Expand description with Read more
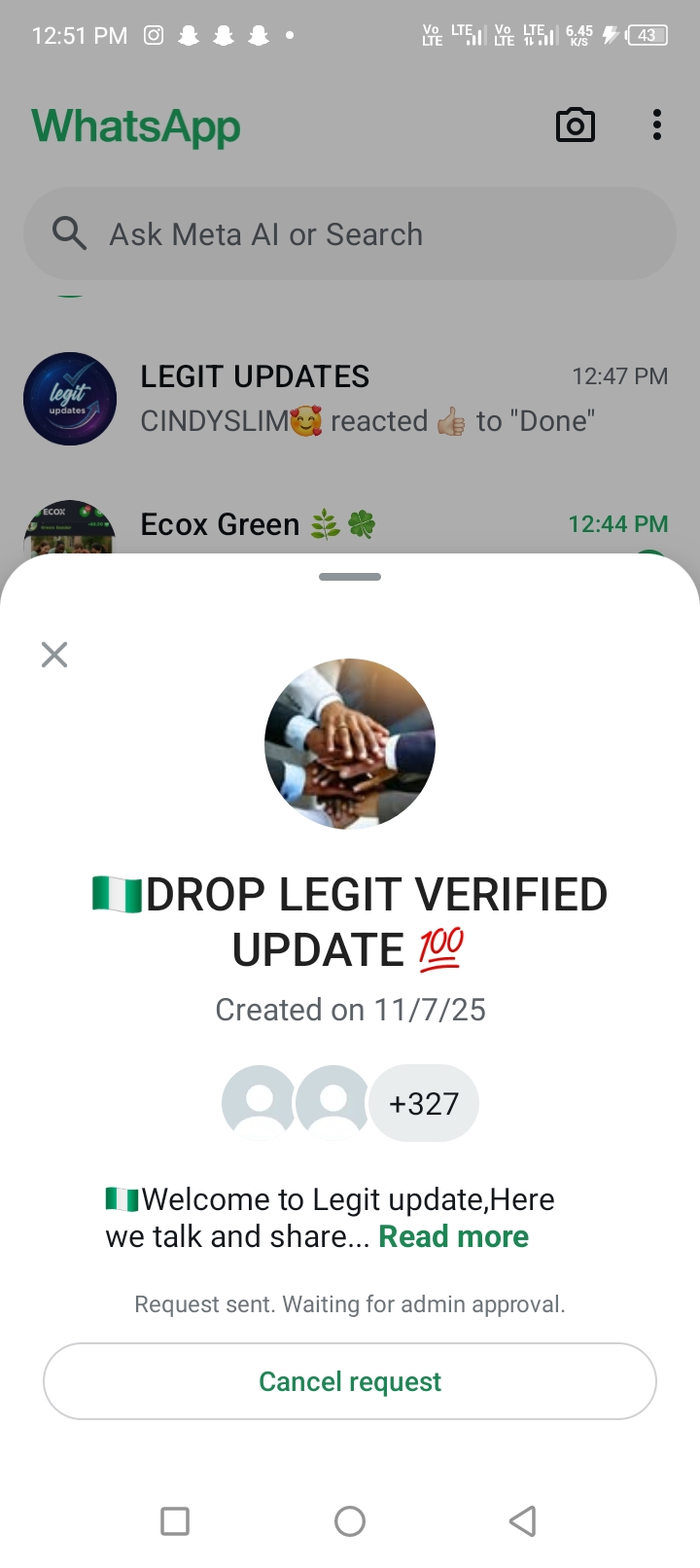700x1568 pixels. [453, 1236]
